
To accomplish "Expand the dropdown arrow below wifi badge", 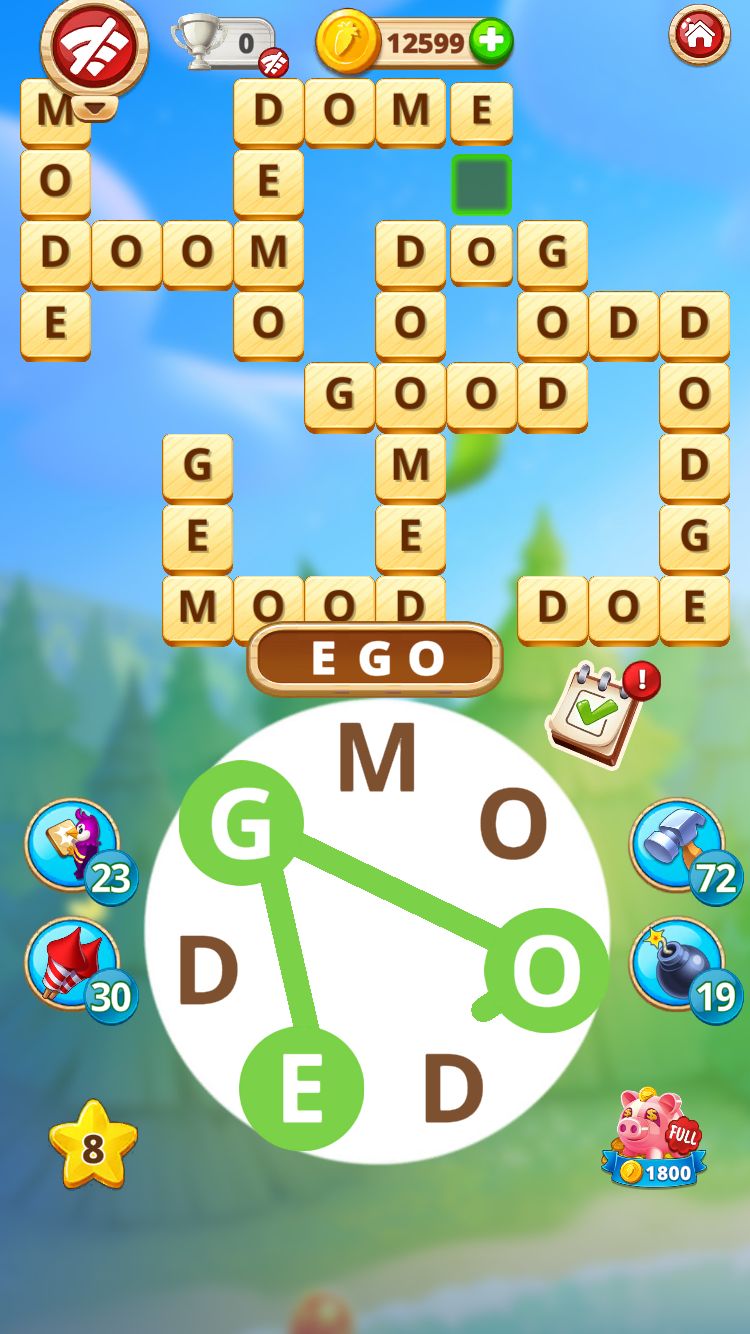I will (92, 107).
